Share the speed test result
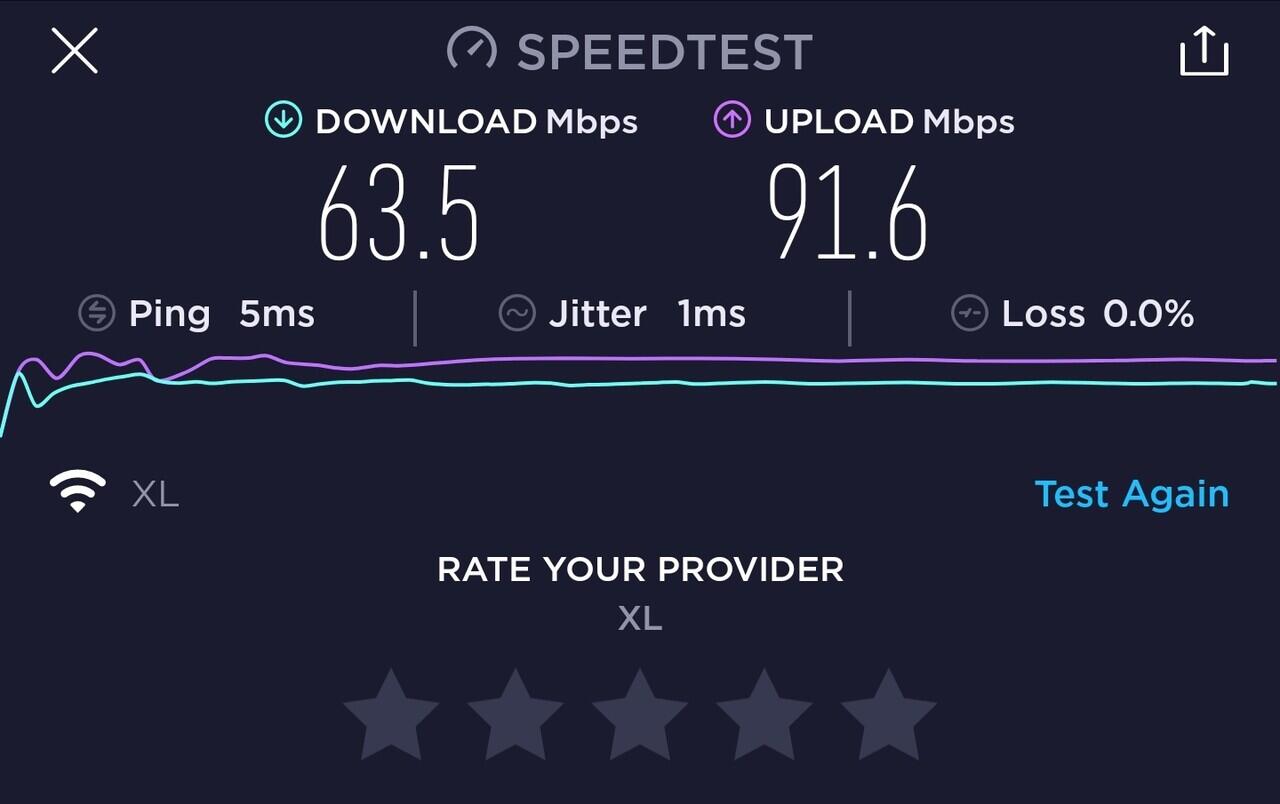The height and width of the screenshot is (804, 1280). coord(1203,51)
